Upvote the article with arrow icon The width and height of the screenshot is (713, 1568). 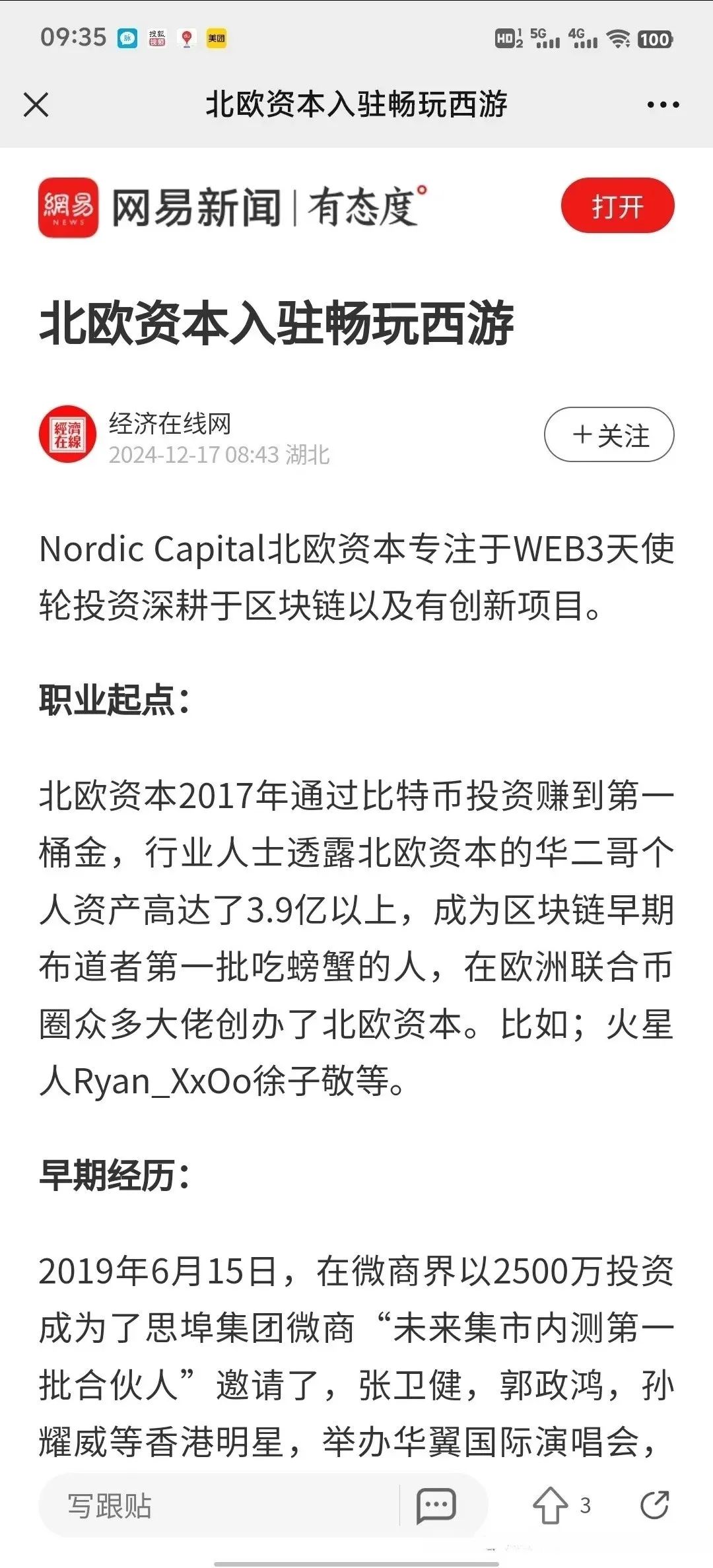pos(551,1507)
